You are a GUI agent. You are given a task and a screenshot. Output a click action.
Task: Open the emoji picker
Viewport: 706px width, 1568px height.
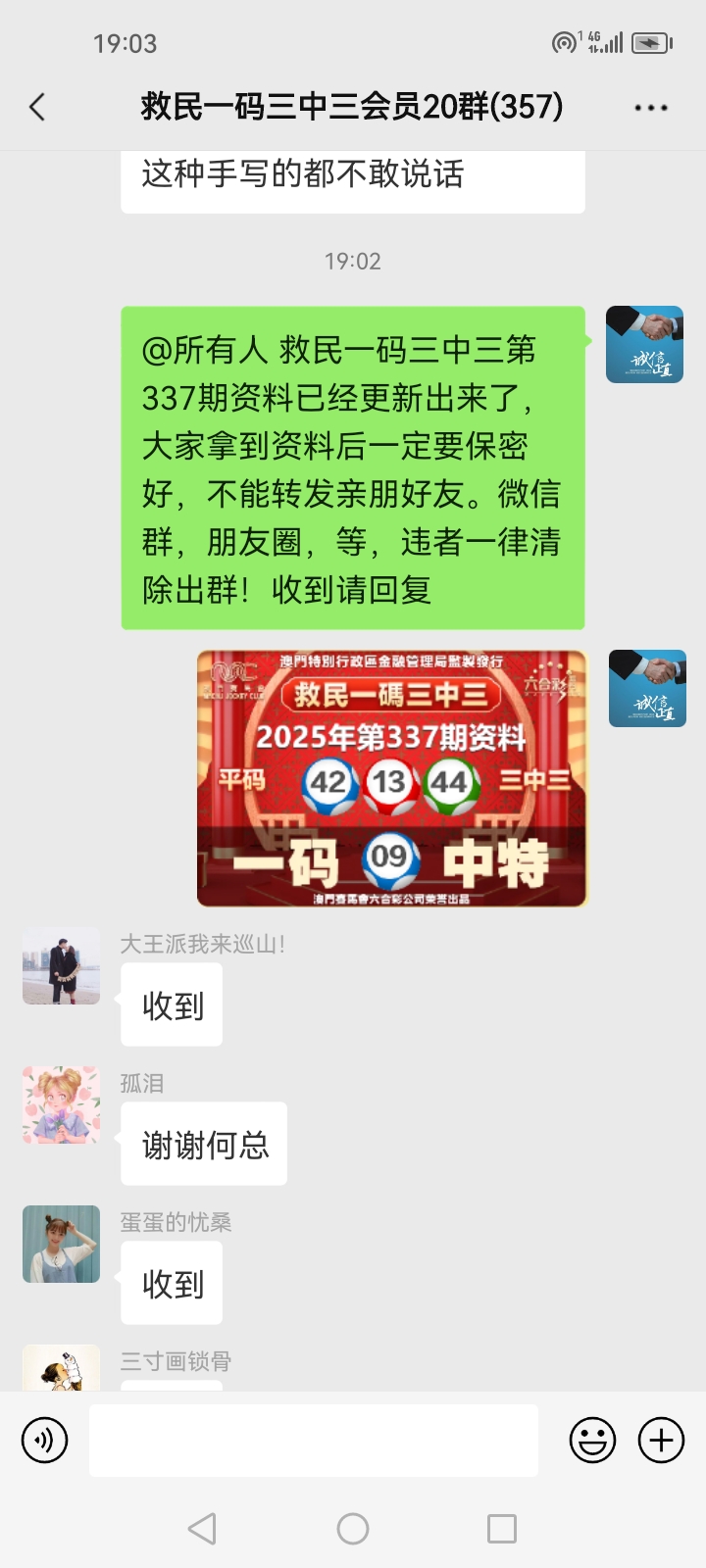coord(592,1441)
